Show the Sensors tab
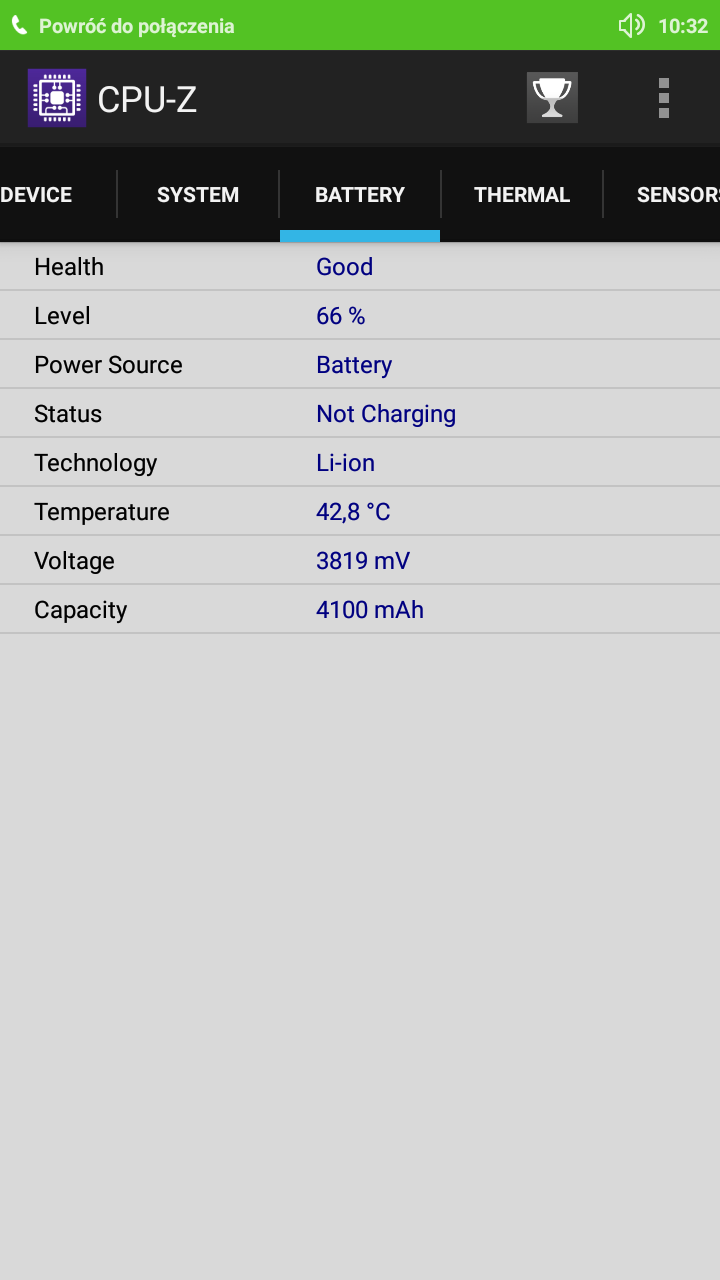 pos(677,195)
